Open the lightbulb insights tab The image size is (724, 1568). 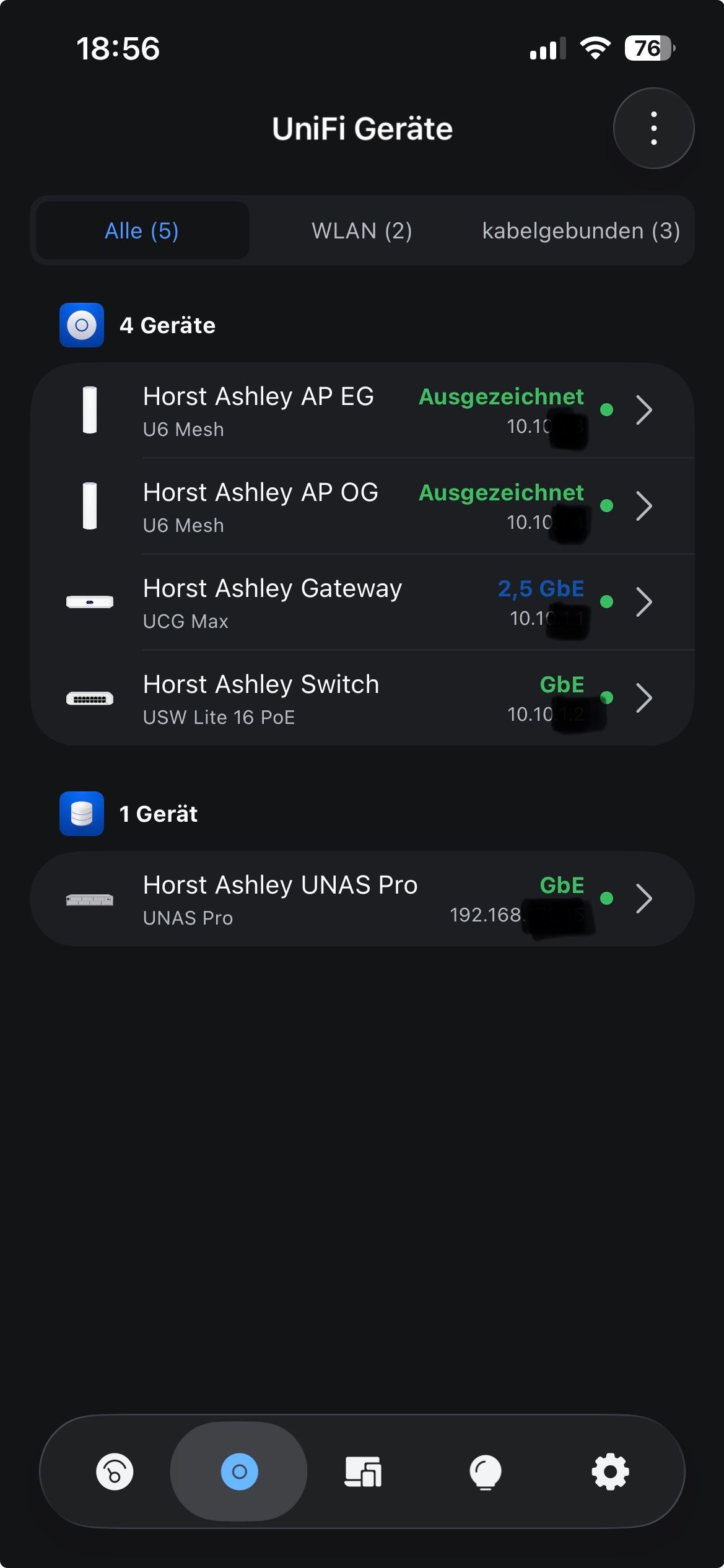486,1471
